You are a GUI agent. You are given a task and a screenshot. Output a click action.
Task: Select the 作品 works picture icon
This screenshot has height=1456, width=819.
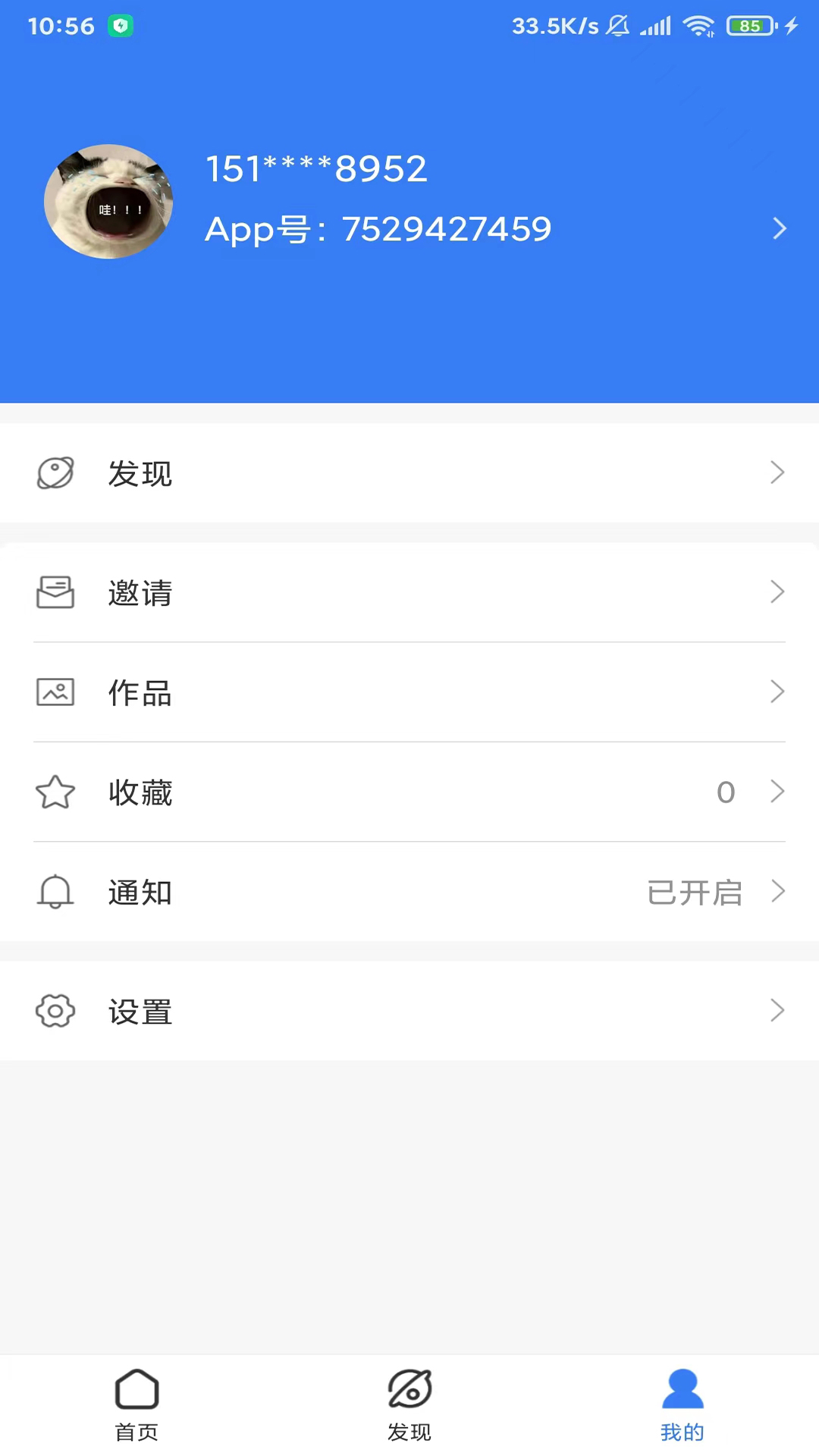[55, 692]
